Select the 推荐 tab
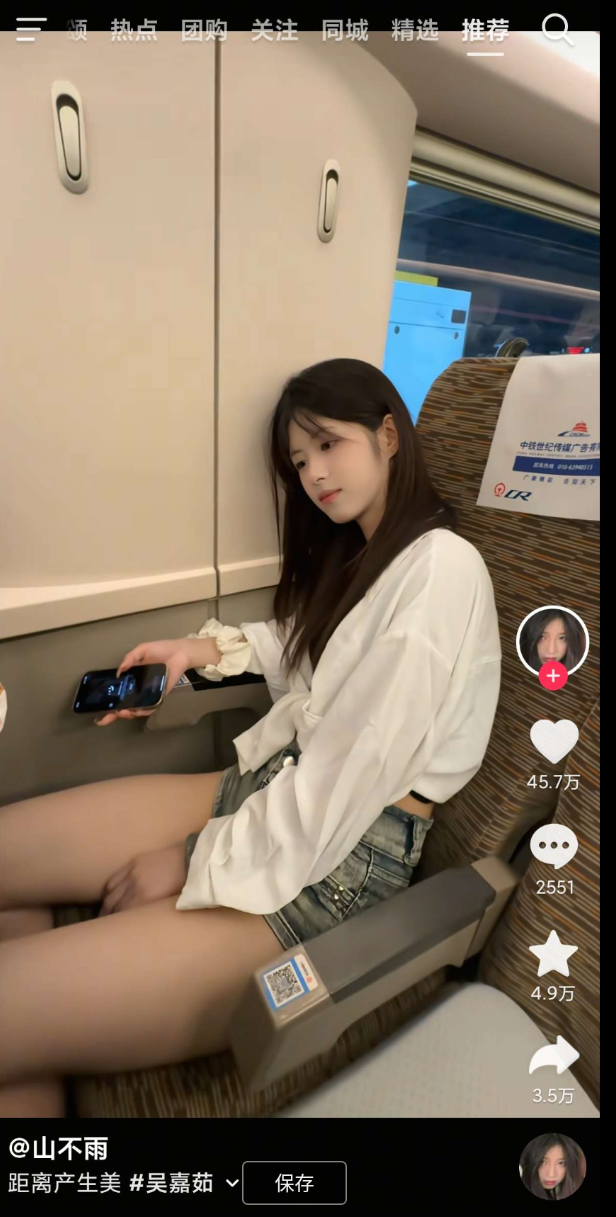 click(x=485, y=30)
